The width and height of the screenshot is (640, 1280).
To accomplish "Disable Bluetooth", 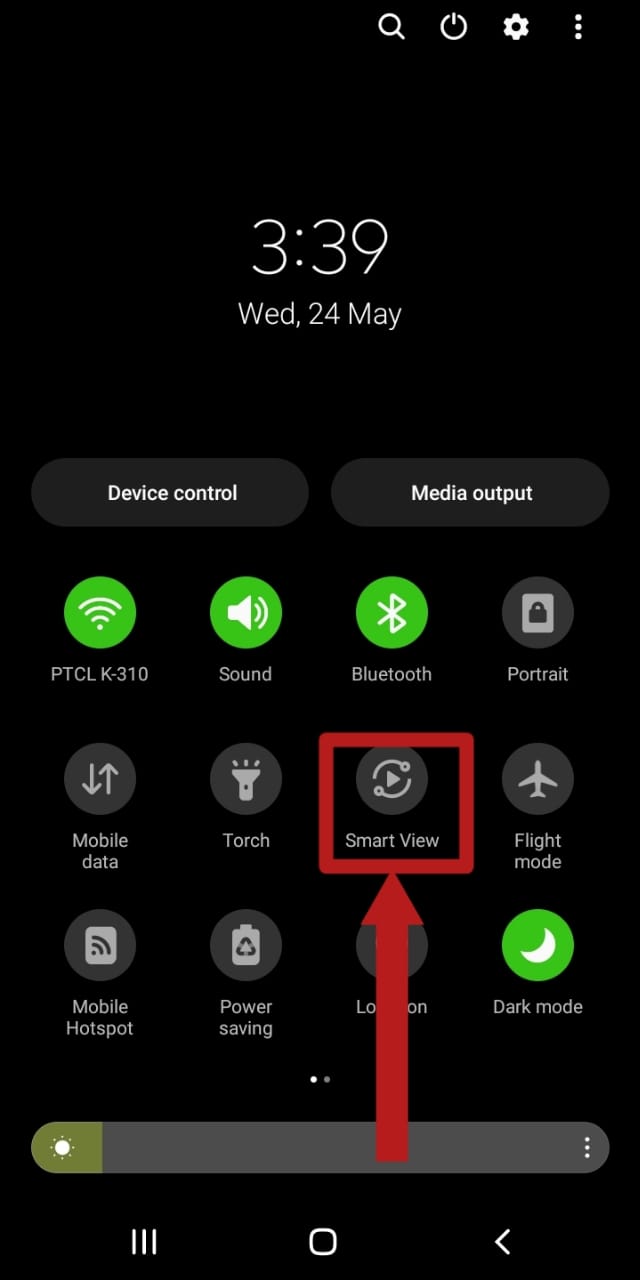I will (x=392, y=613).
